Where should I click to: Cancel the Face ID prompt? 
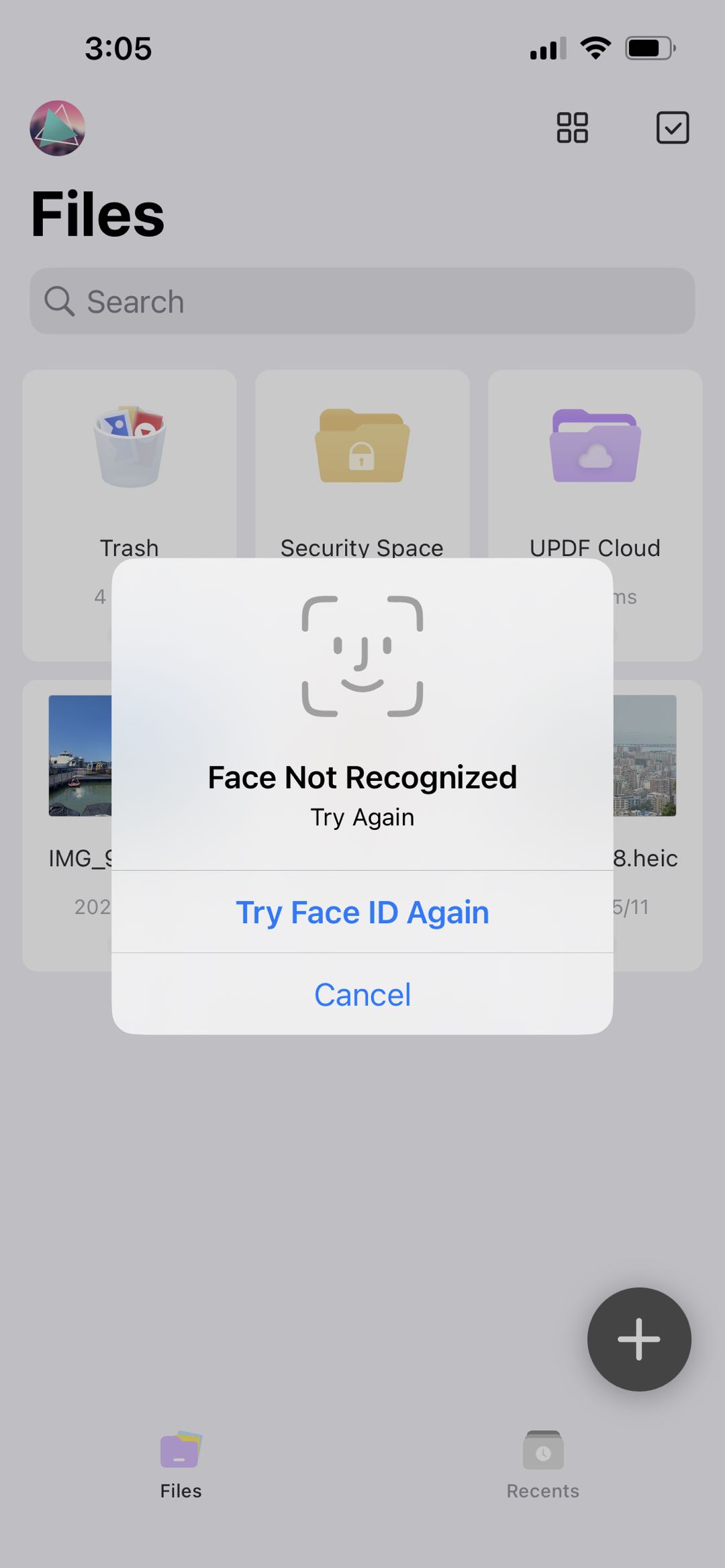click(362, 995)
